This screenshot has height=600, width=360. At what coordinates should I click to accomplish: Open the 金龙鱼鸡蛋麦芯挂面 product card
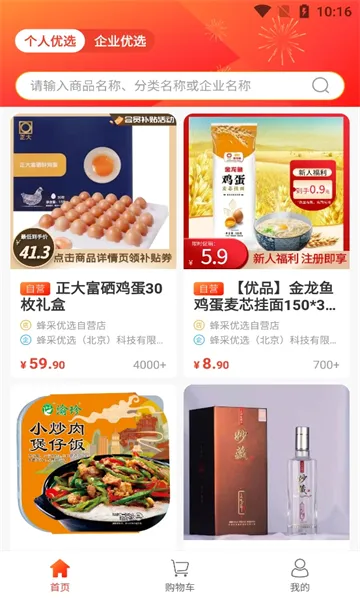[x=266, y=245]
